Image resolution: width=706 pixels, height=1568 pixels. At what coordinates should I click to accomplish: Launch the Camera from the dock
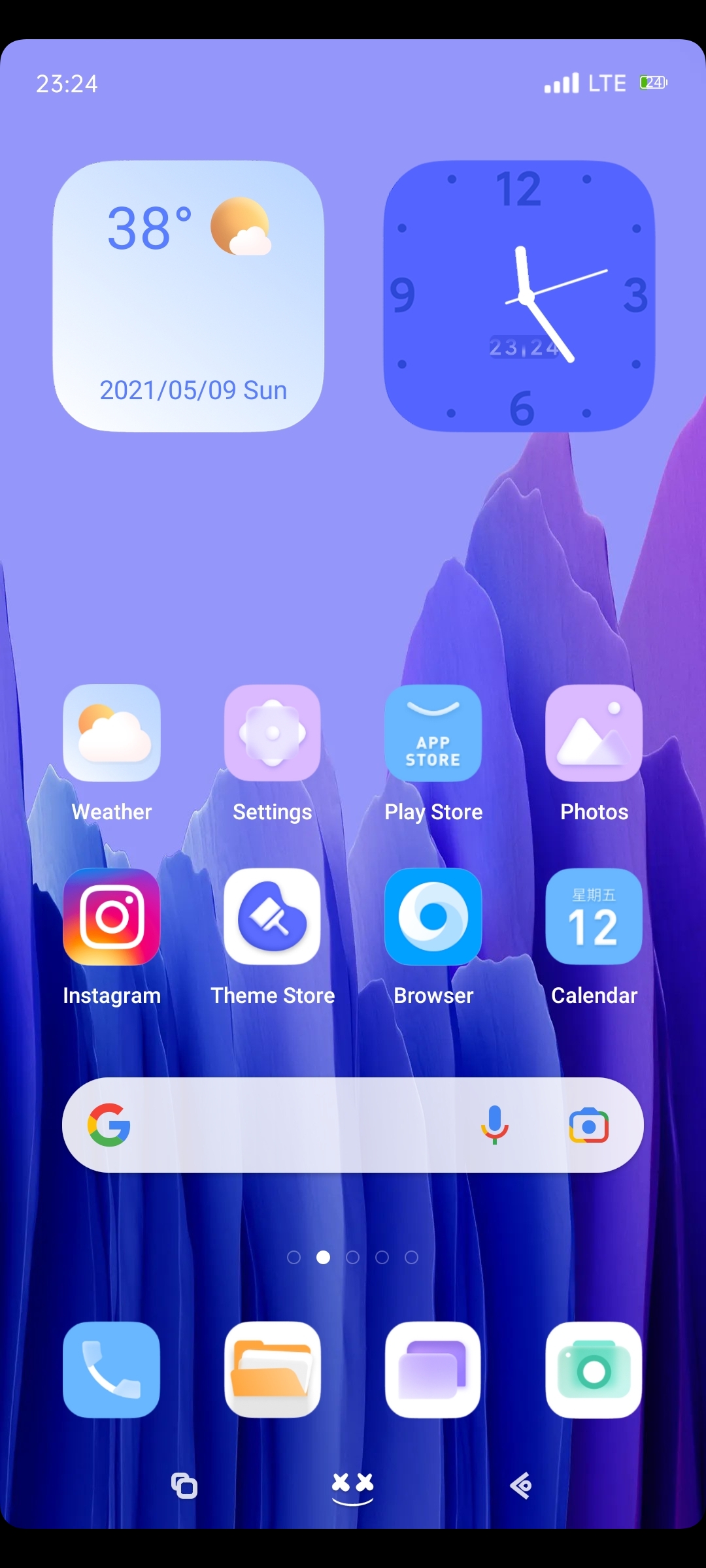594,1370
